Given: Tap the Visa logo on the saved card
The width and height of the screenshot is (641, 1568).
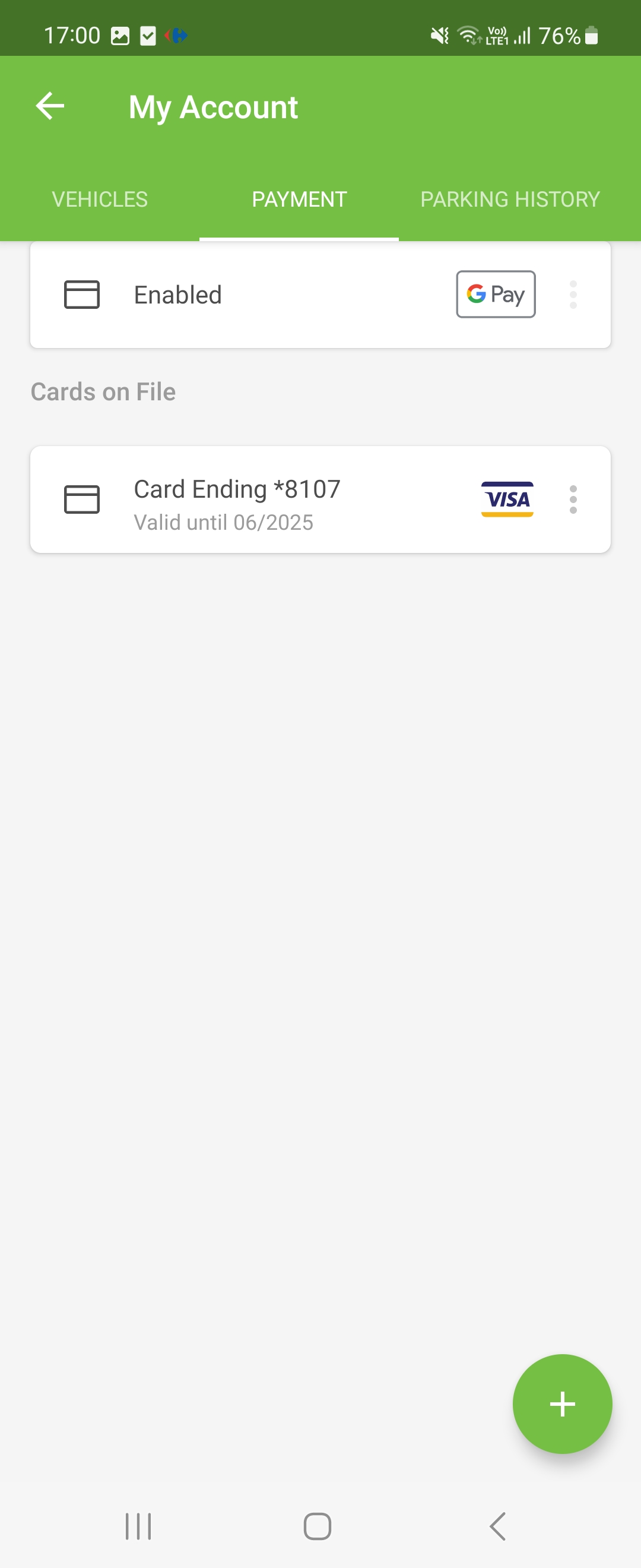Looking at the screenshot, I should [507, 499].
